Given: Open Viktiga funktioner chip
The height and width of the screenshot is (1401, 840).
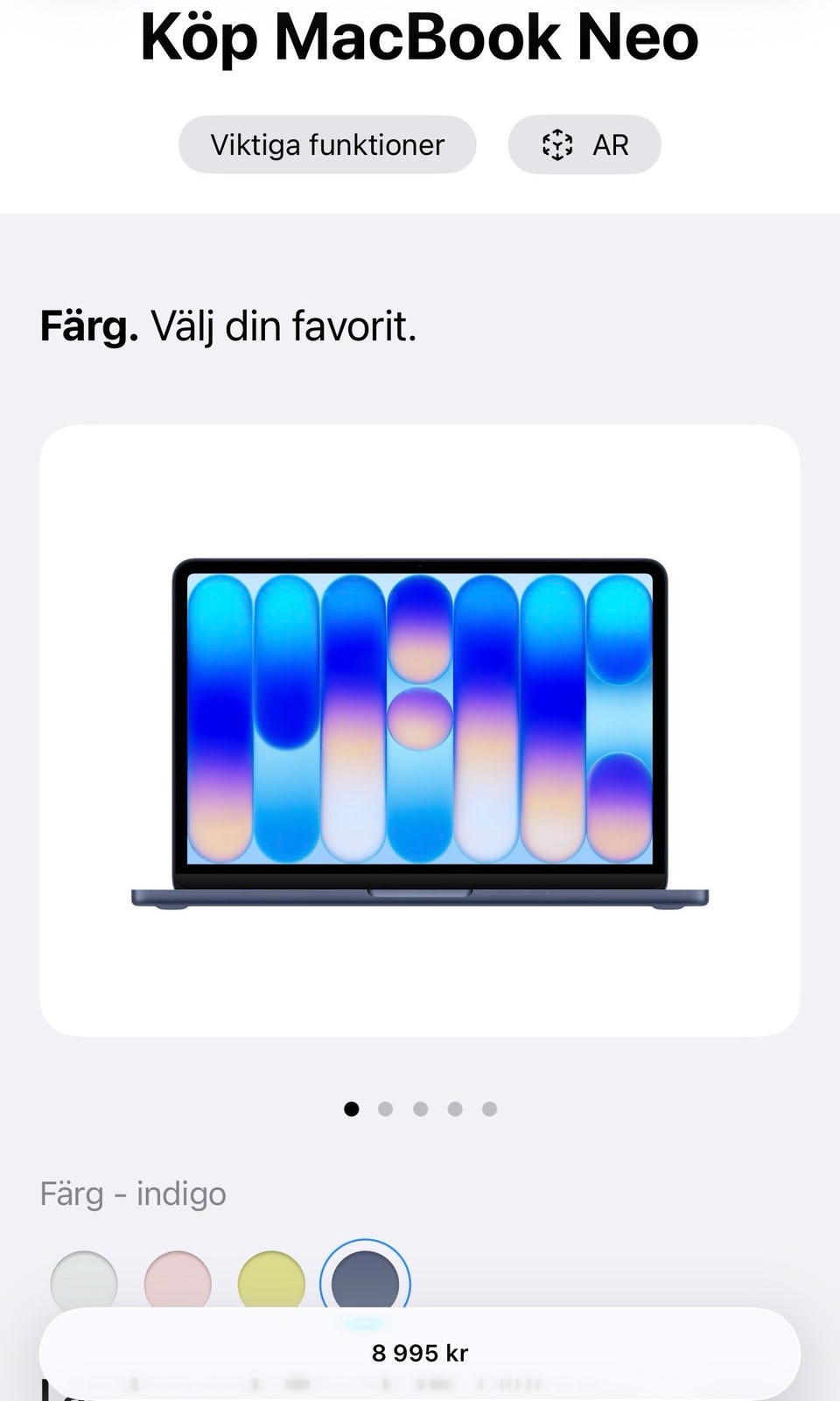Looking at the screenshot, I should 327,144.
